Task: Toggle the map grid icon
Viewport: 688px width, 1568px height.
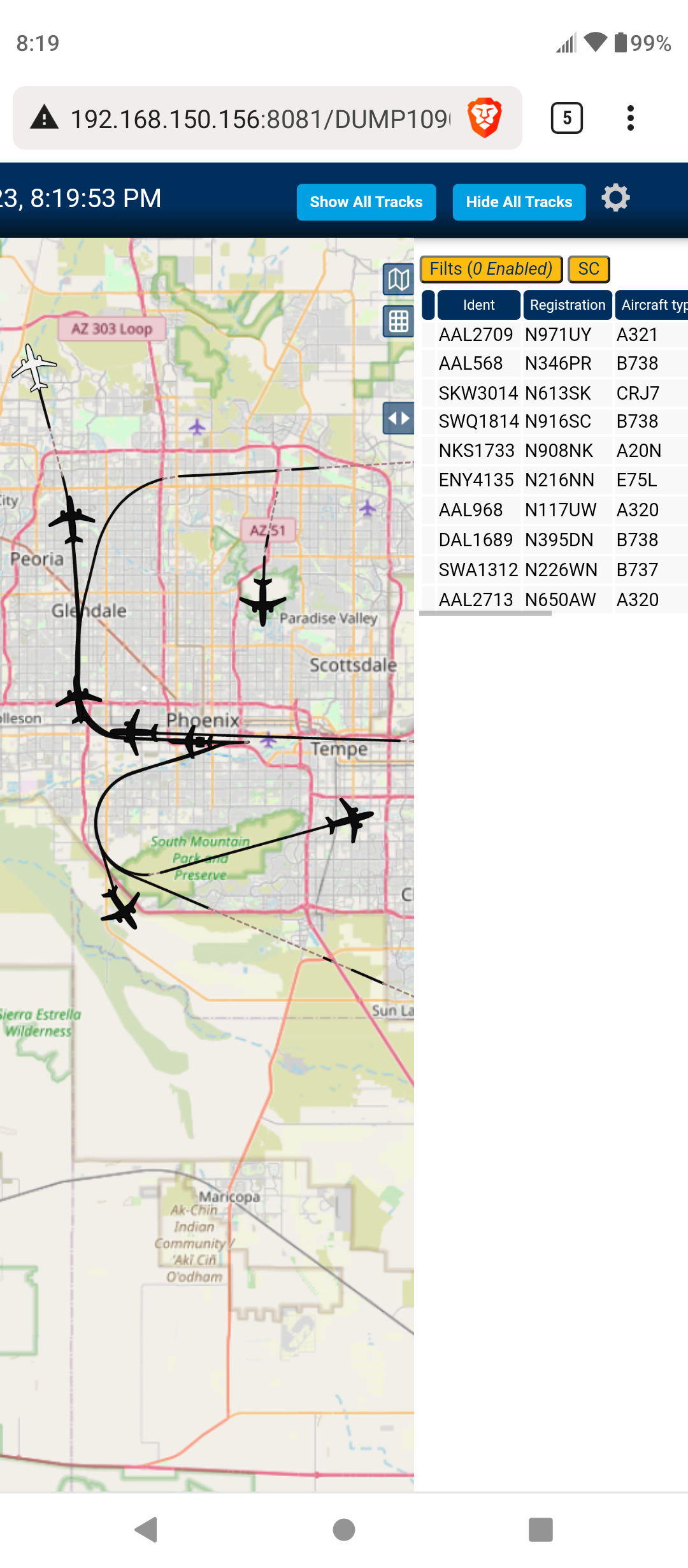Action: tap(399, 321)
